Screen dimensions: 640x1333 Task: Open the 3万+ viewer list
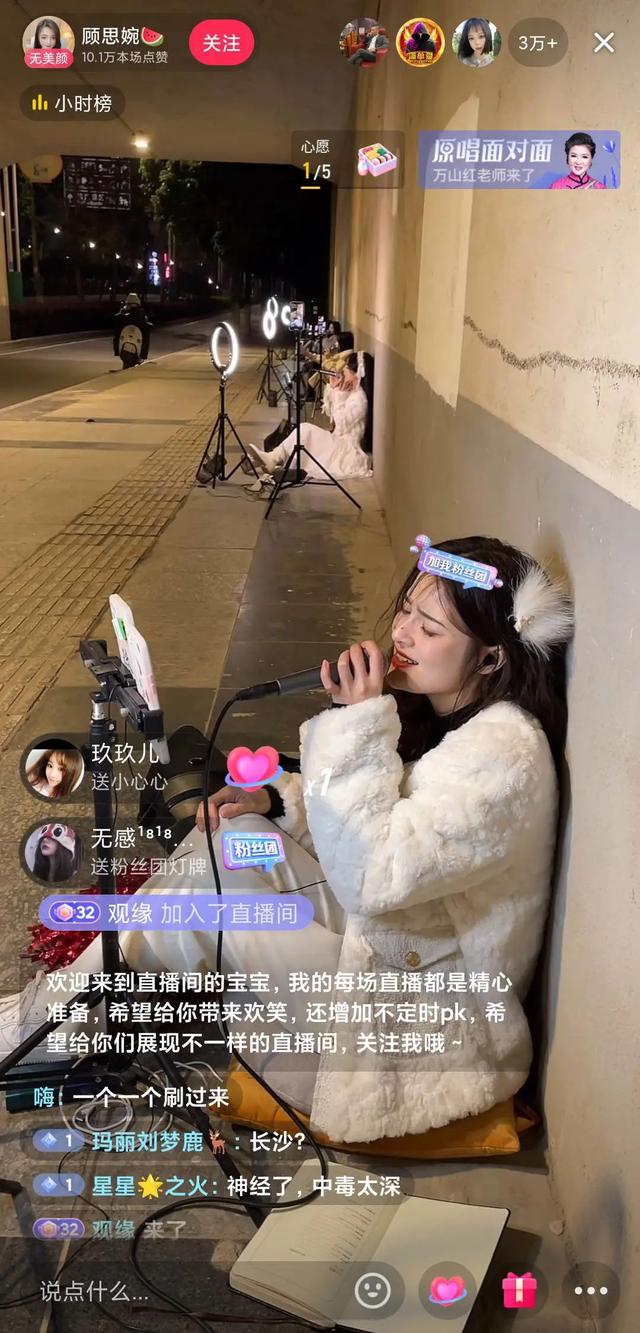[x=537, y=43]
